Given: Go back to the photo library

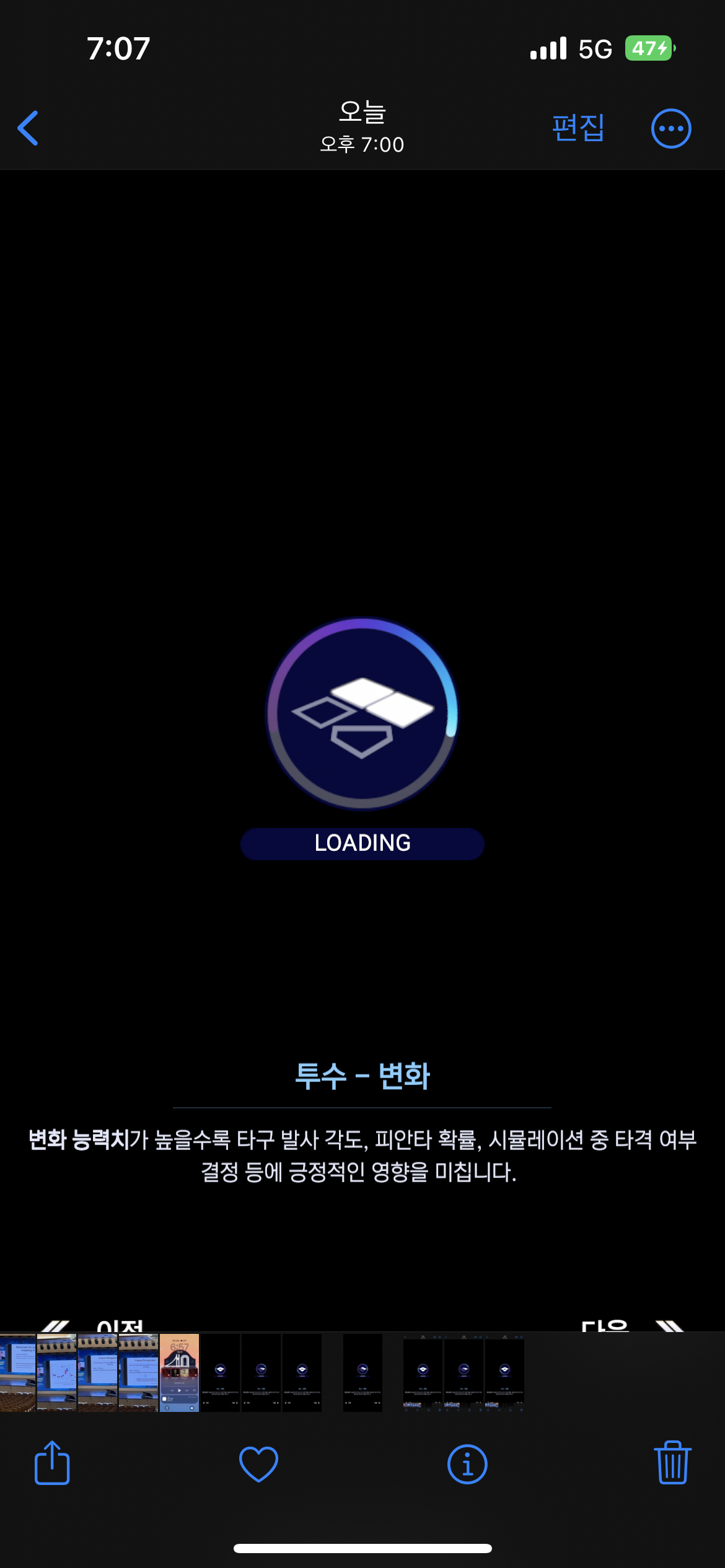Looking at the screenshot, I should tap(29, 128).
